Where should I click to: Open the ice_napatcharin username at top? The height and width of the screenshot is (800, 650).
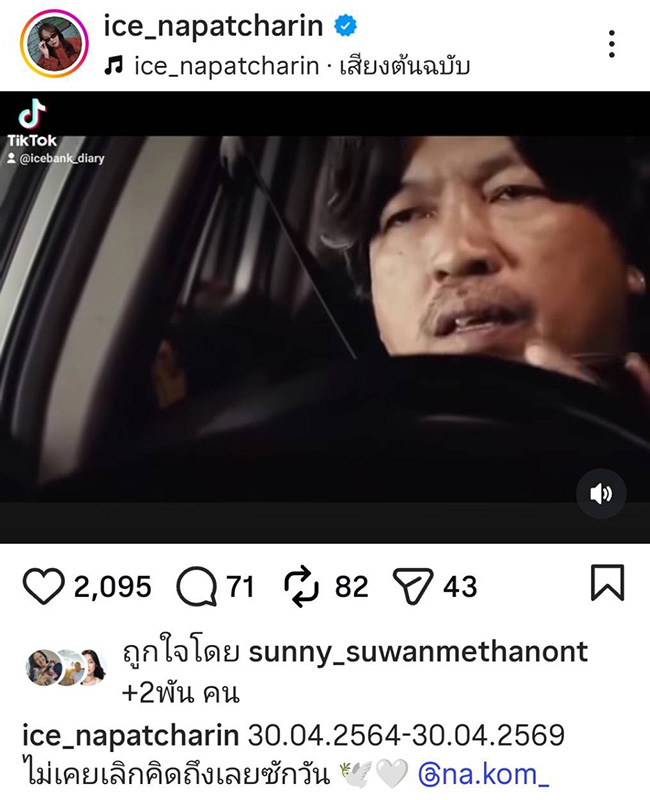click(213, 27)
